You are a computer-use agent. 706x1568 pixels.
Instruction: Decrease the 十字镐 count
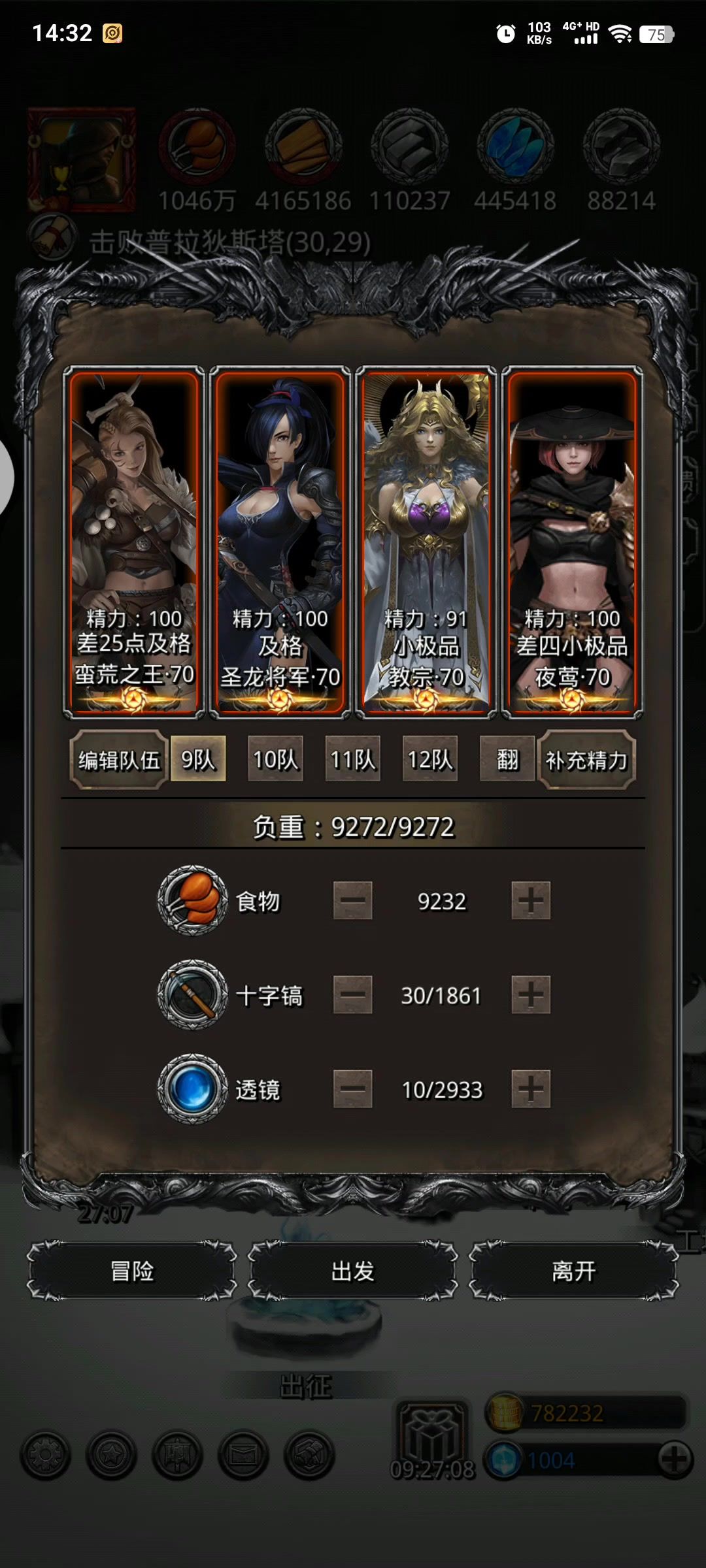coord(353,995)
